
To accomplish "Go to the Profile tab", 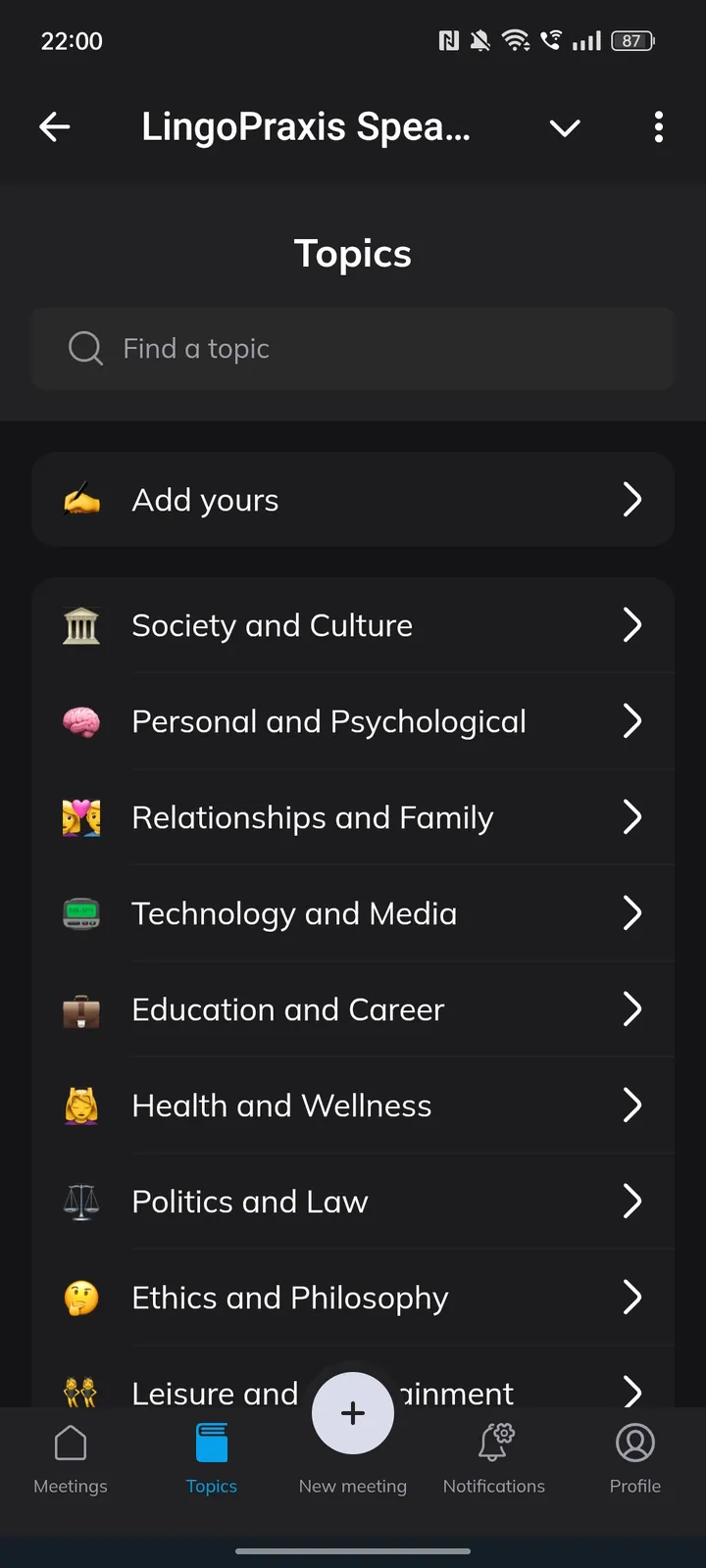I will point(635,1459).
